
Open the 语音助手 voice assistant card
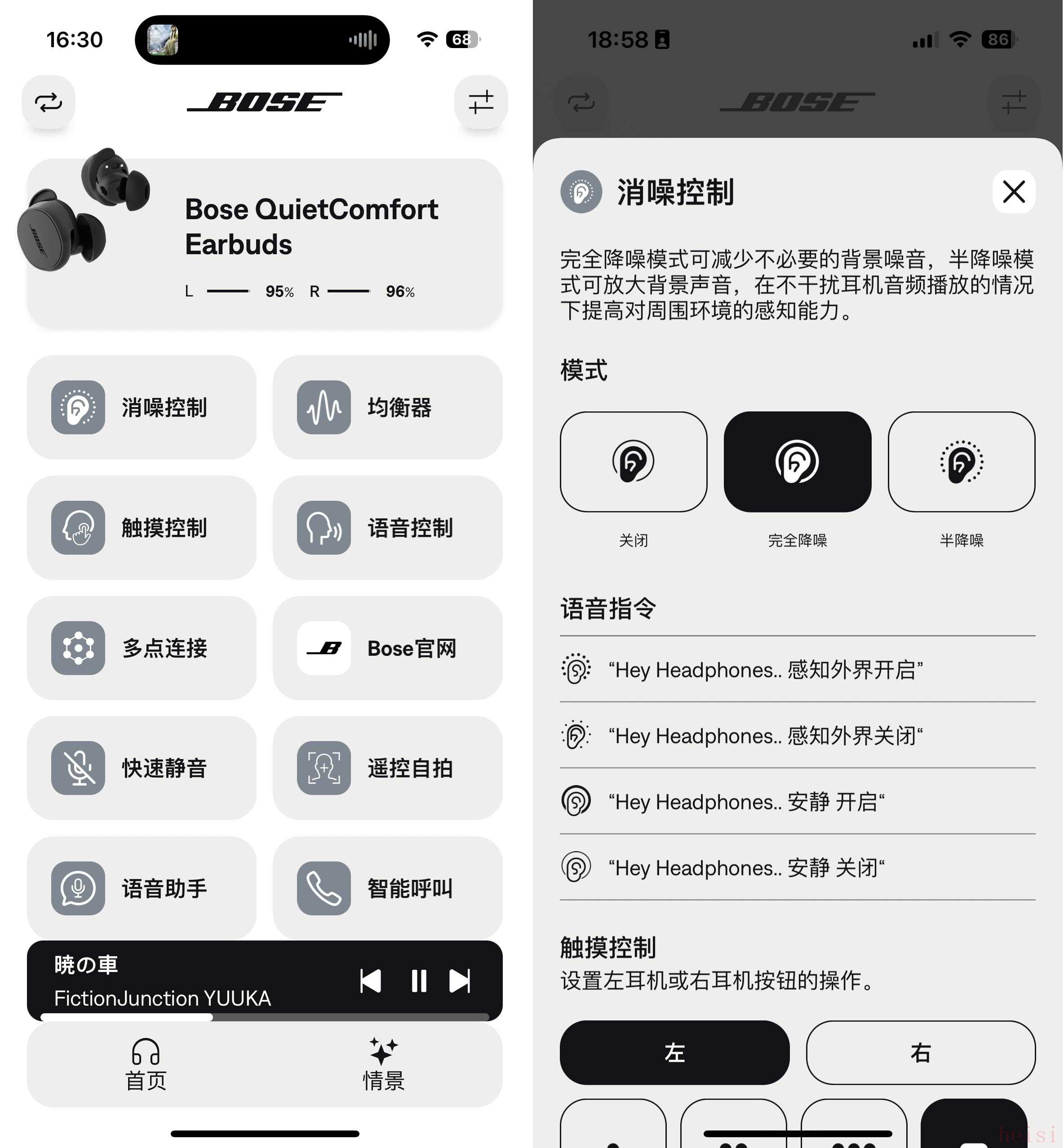142,888
